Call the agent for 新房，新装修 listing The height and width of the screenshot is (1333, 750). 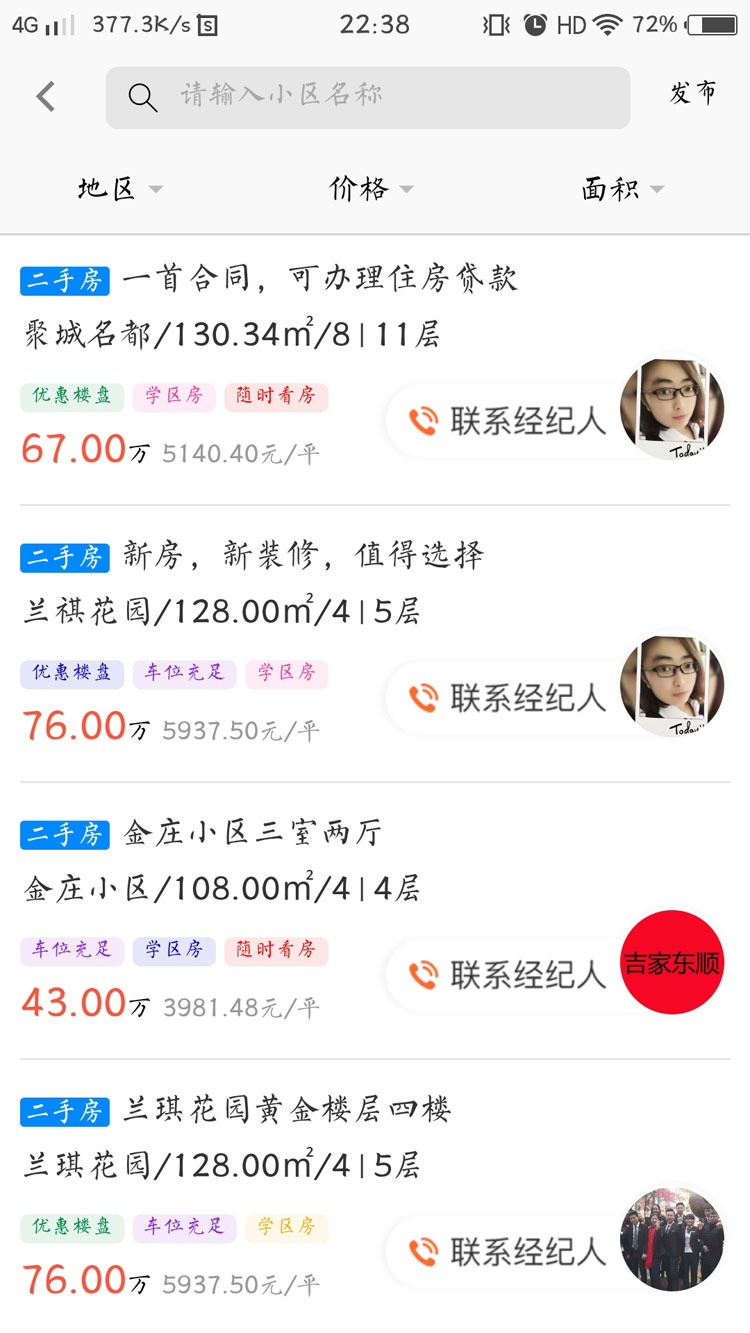tap(508, 698)
